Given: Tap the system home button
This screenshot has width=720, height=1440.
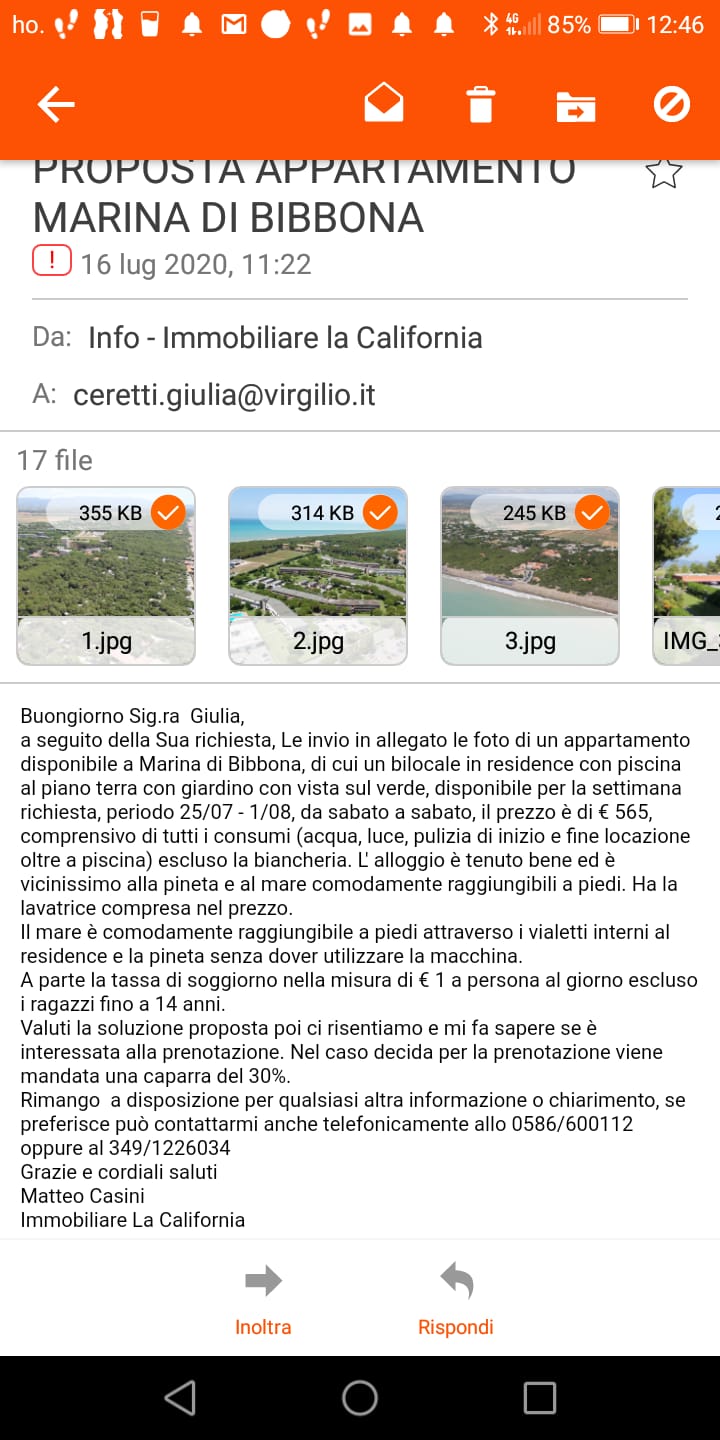Looking at the screenshot, I should (360, 1398).
